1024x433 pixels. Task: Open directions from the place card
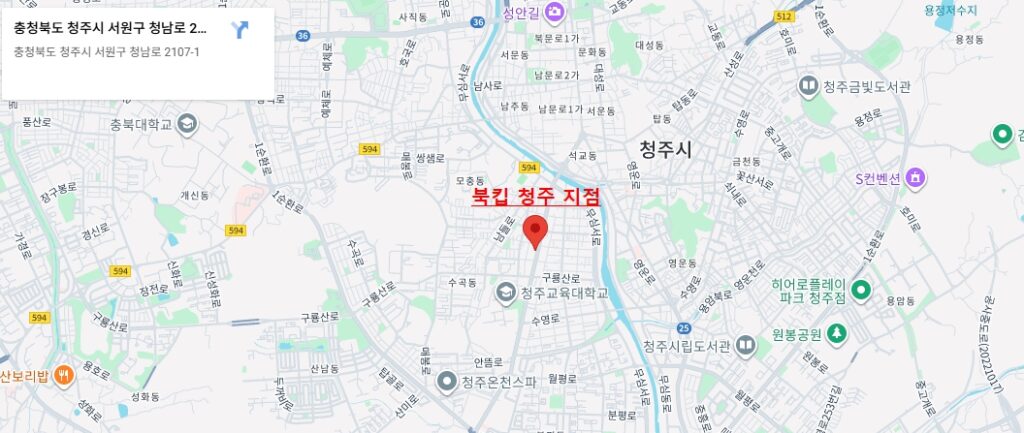[241, 30]
